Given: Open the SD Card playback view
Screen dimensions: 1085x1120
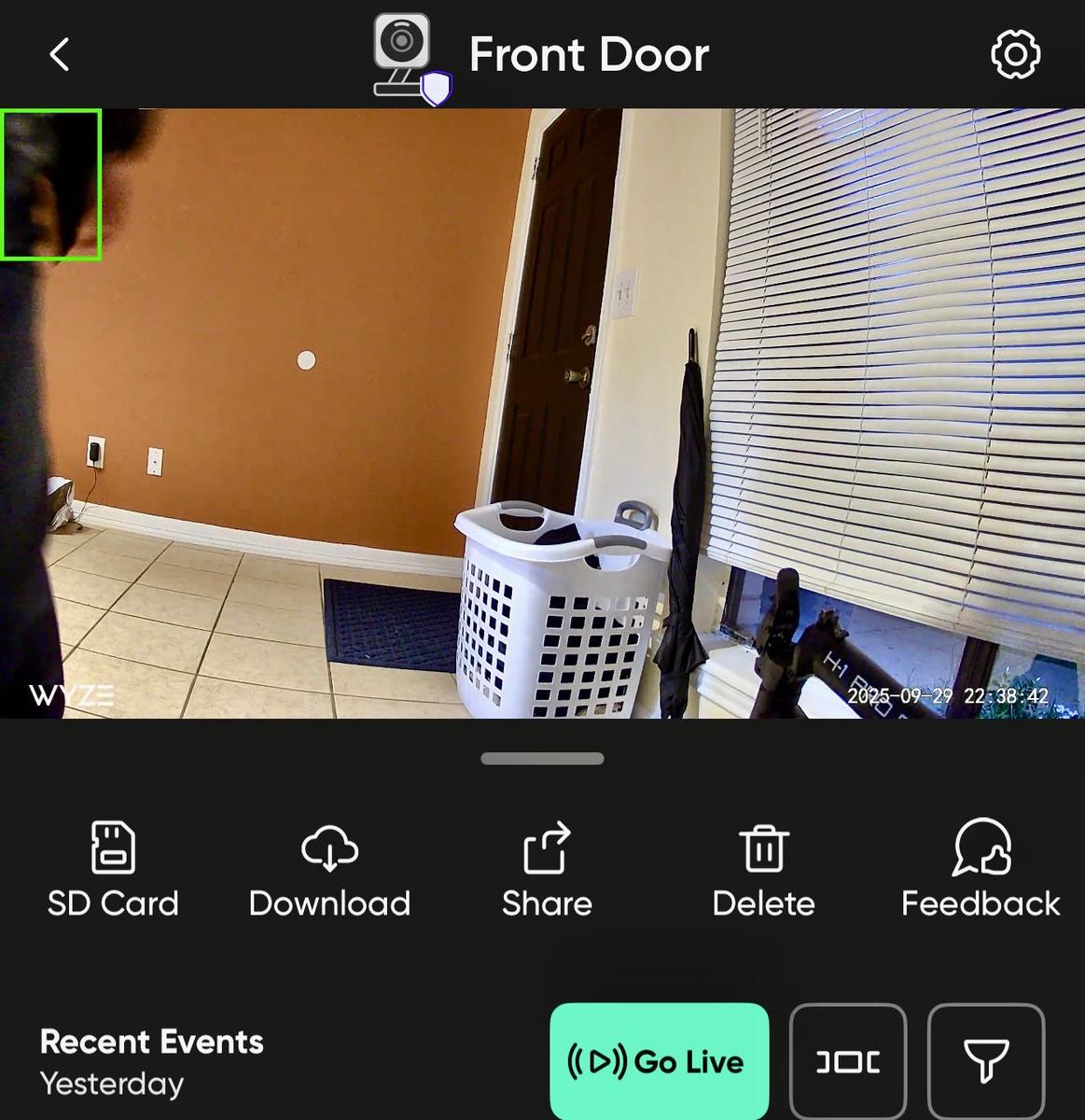Looking at the screenshot, I should pyautogui.click(x=112, y=868).
